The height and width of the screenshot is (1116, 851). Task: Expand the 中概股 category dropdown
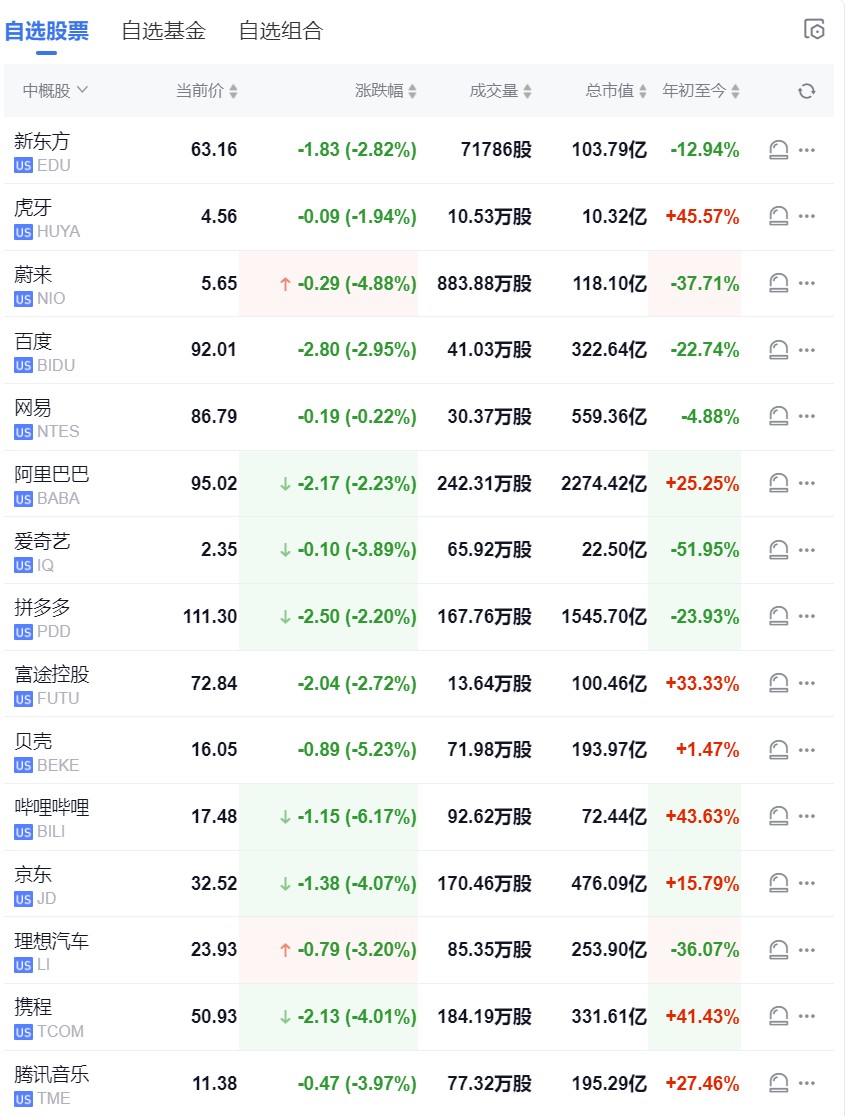pos(56,91)
